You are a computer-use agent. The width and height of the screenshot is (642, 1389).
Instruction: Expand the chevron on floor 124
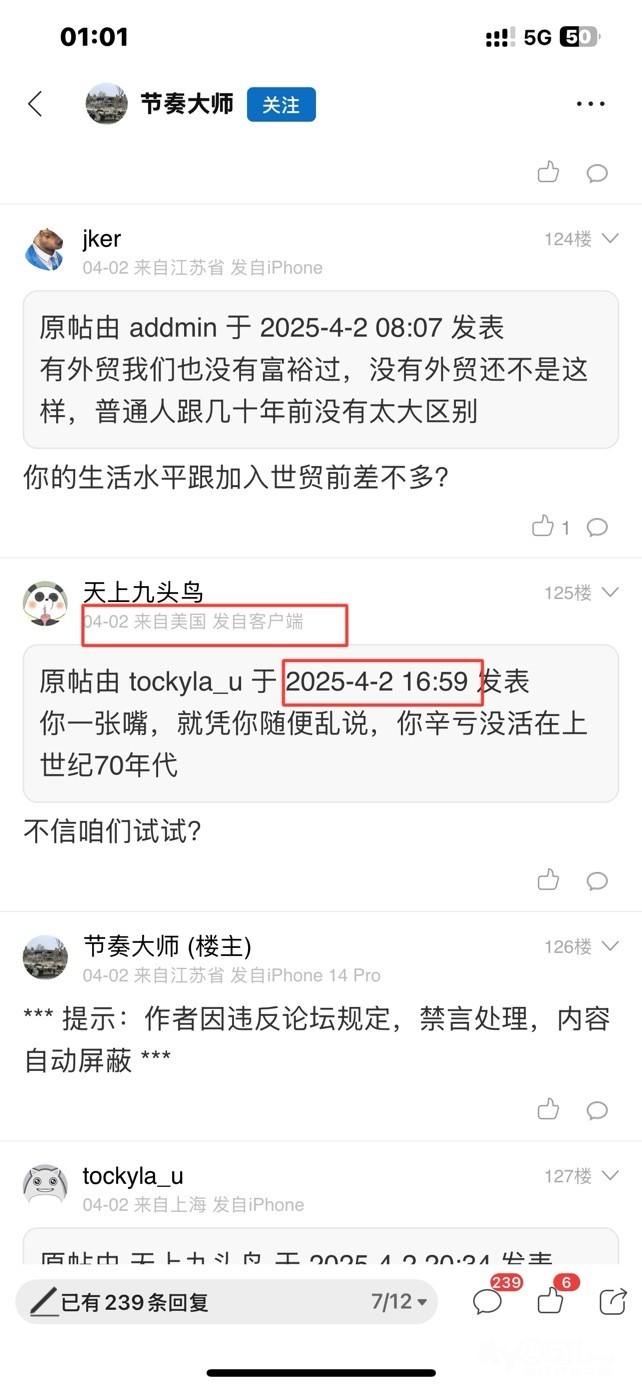[x=611, y=239]
